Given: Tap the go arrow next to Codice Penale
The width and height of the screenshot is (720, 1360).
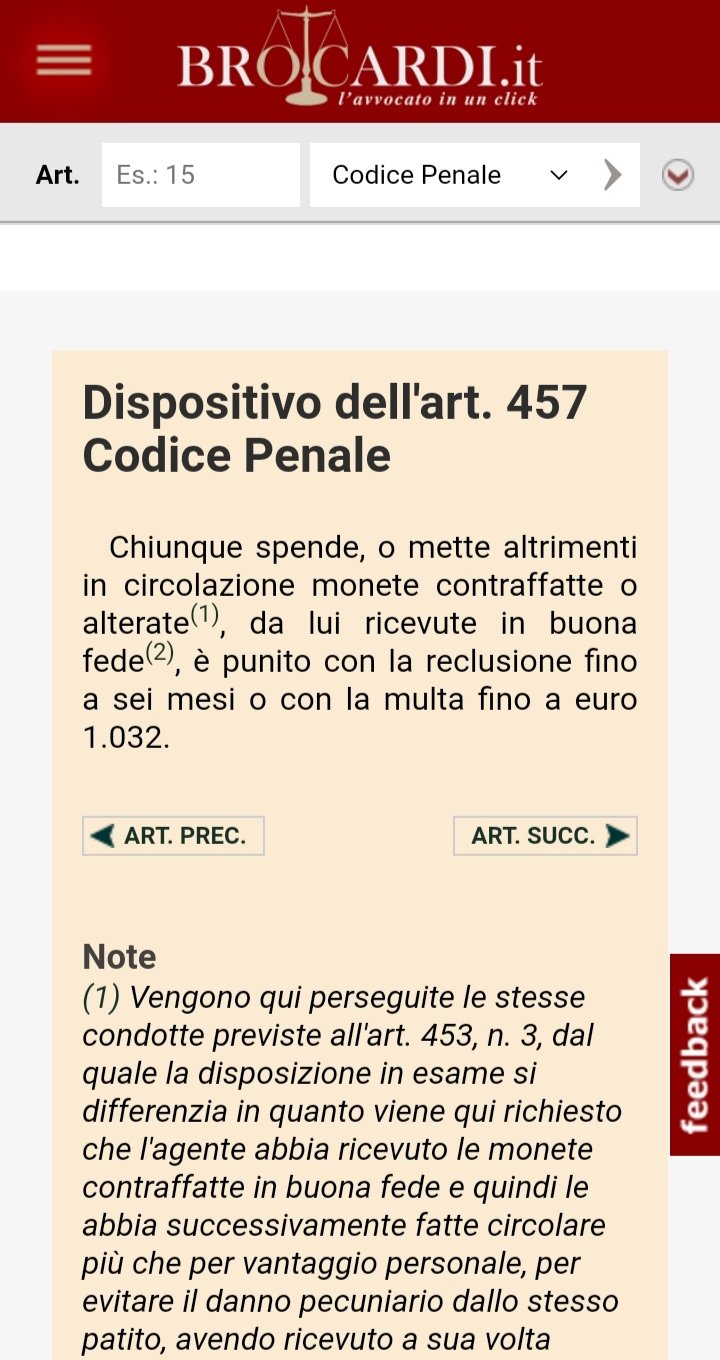Looking at the screenshot, I should 613,175.
